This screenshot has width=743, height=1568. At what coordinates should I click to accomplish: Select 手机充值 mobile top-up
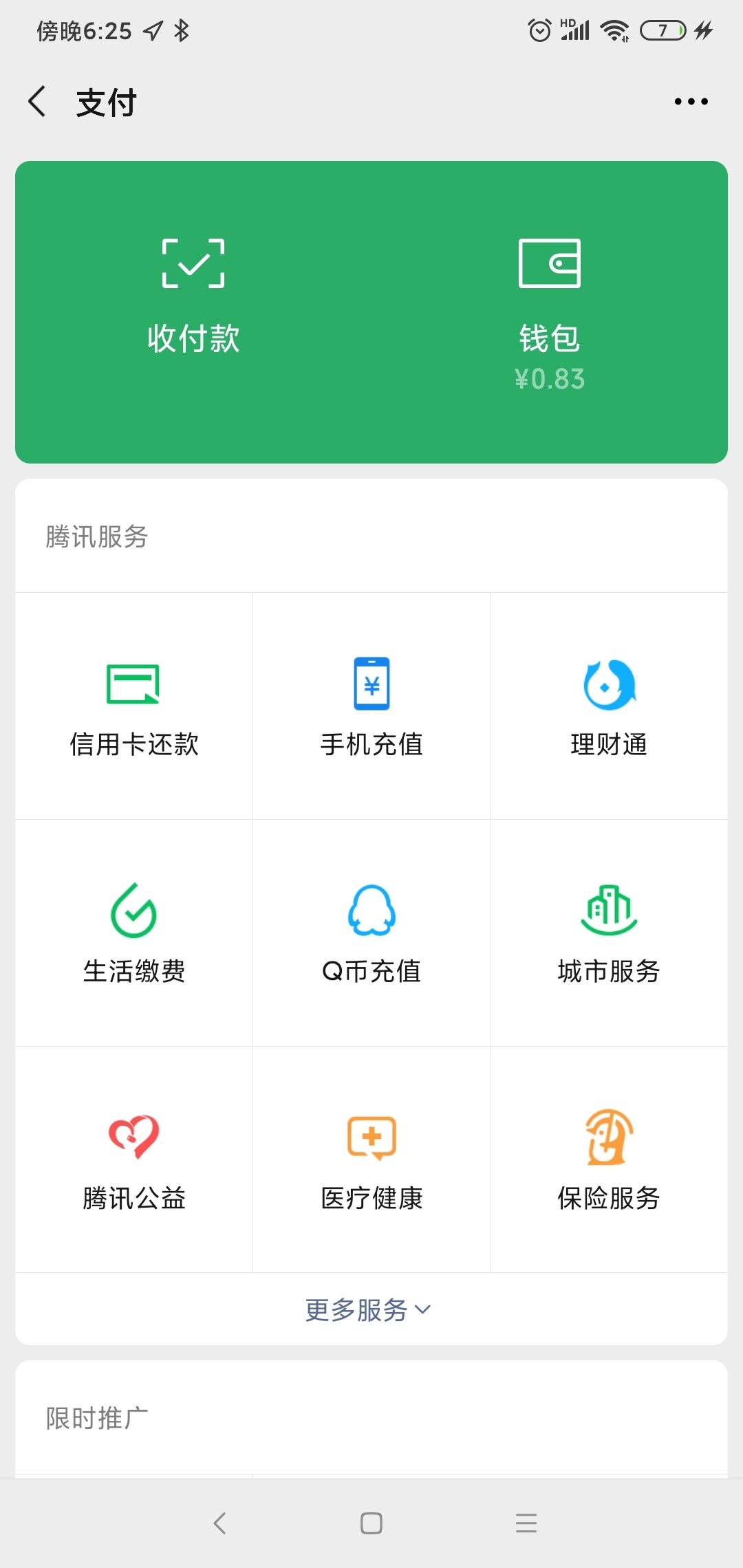click(x=371, y=706)
